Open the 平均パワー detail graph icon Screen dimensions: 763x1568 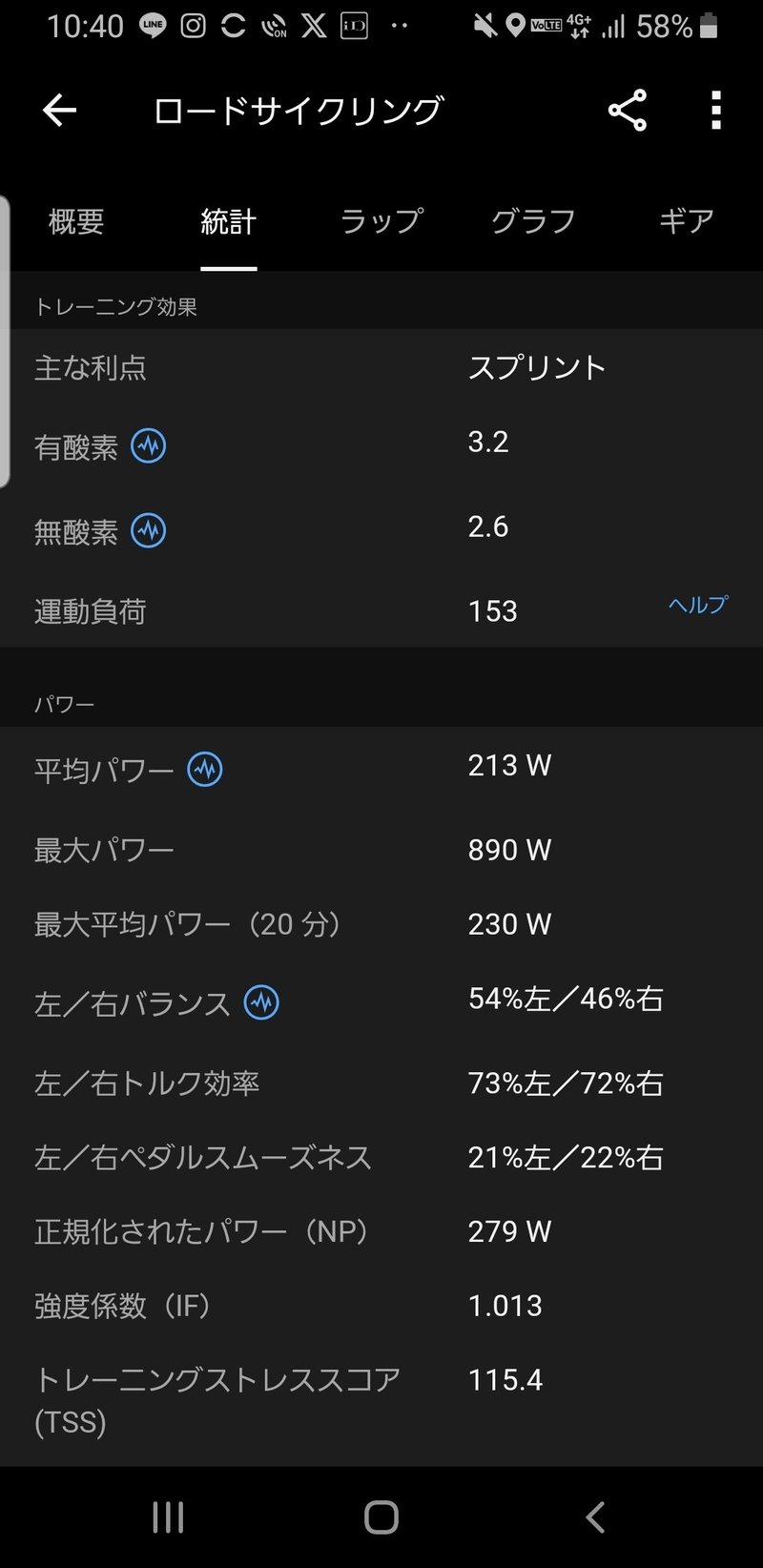click(x=206, y=770)
